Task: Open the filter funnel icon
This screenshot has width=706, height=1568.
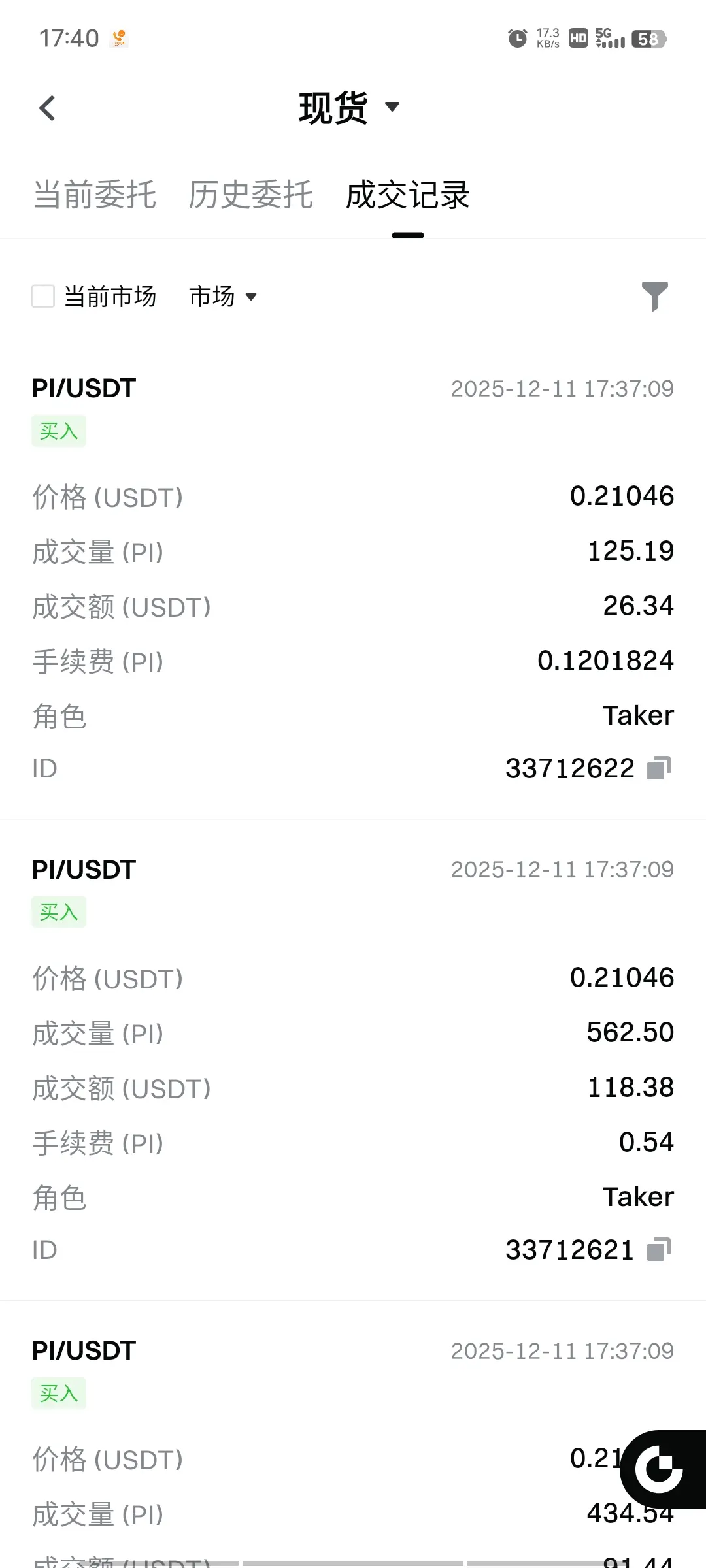Action: coord(654,296)
